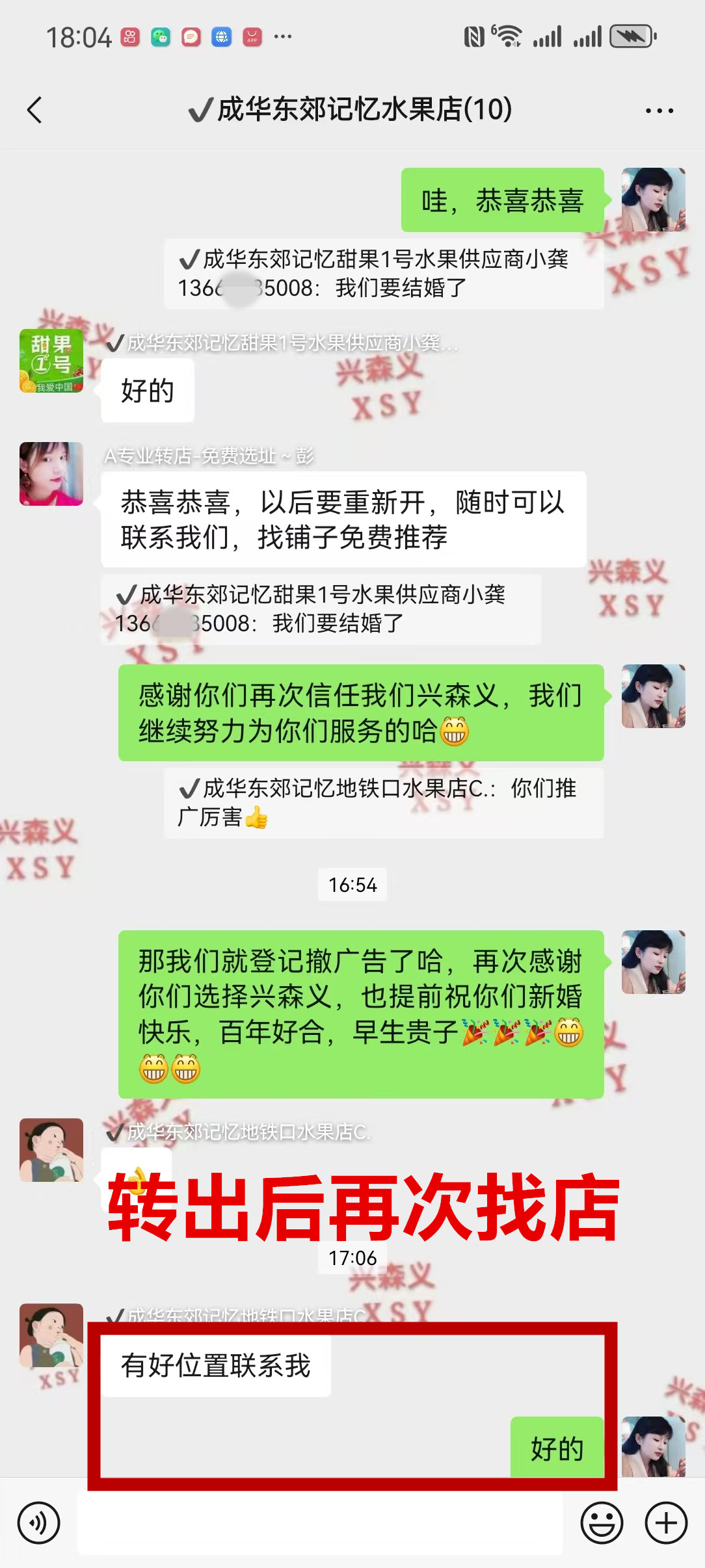Switch to voice message input
The image size is (705, 1568).
coord(39,1522)
